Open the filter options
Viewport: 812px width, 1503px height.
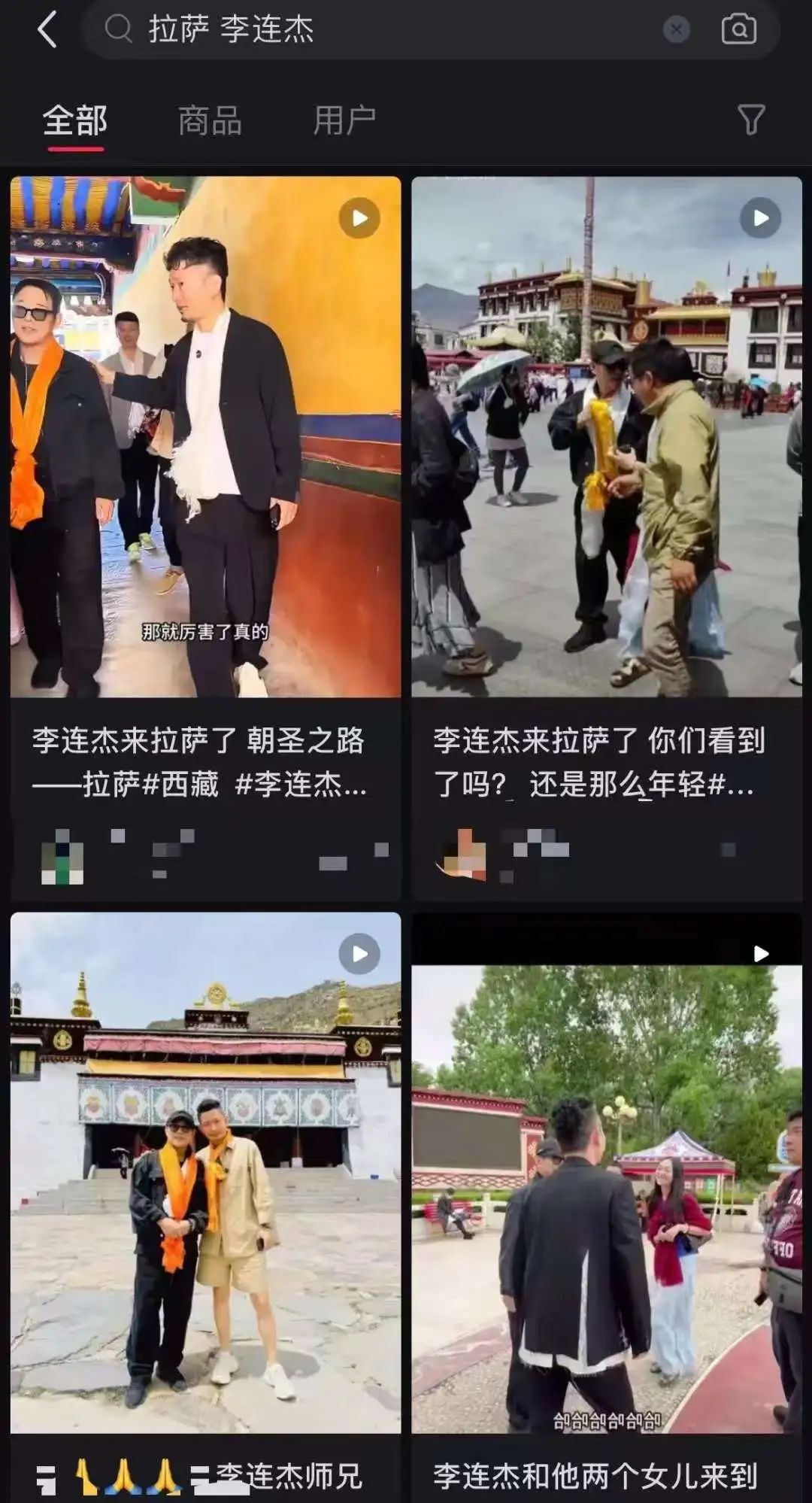point(750,120)
